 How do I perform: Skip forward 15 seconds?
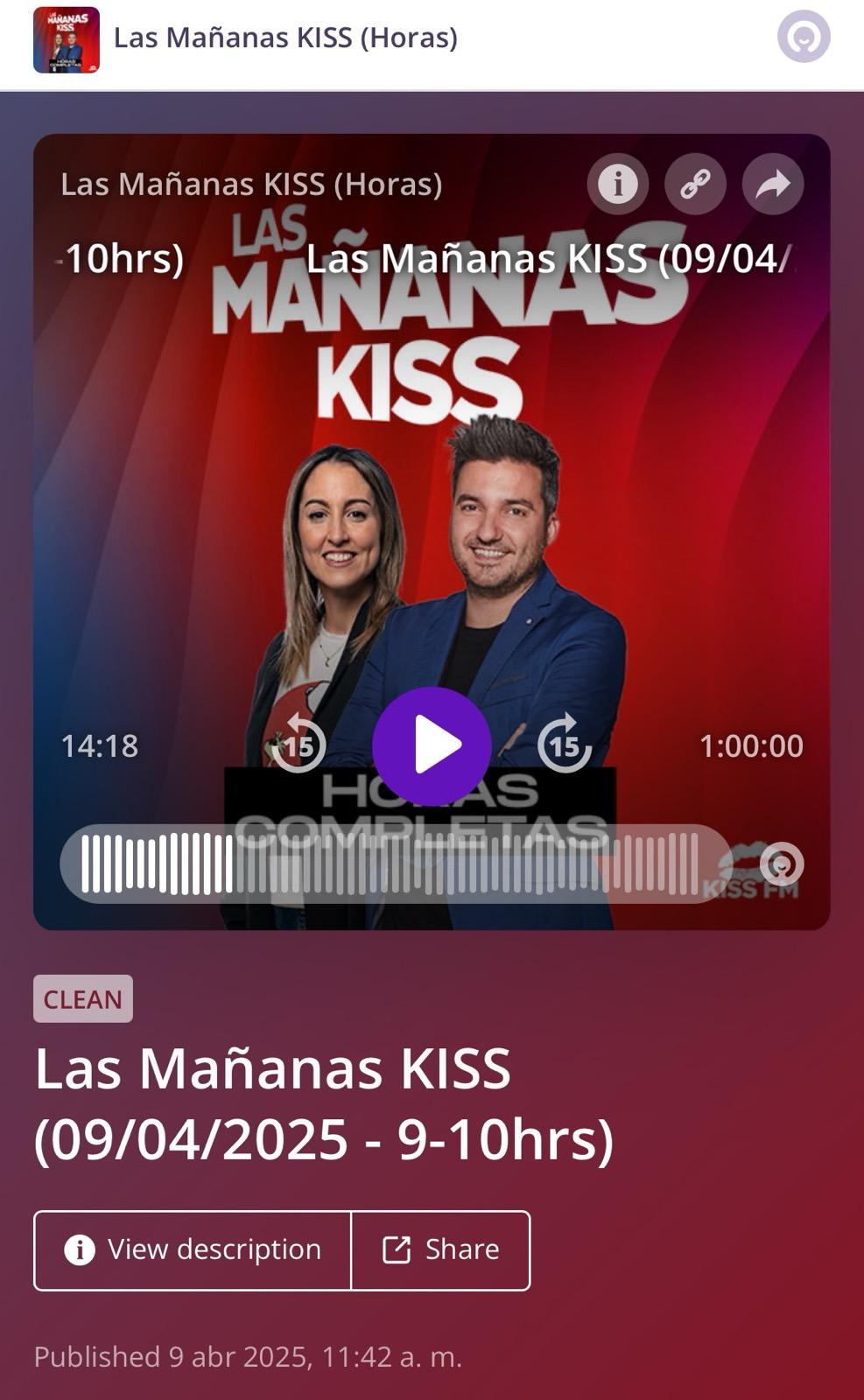[x=565, y=745]
